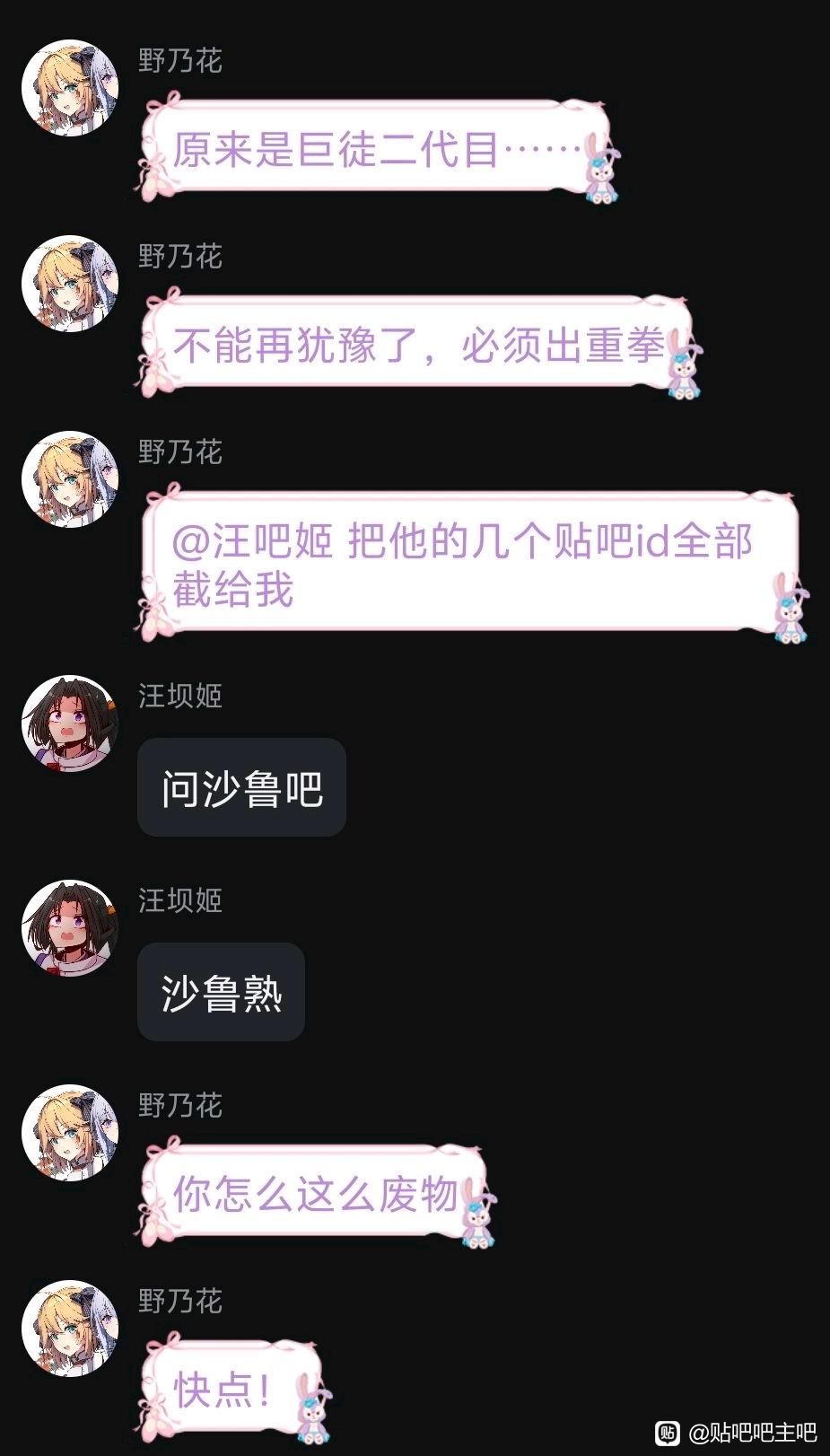Open 野乃花's avatar beside 必须出重拳 message
Viewport: 830px width, 1456px height.
tap(70, 283)
